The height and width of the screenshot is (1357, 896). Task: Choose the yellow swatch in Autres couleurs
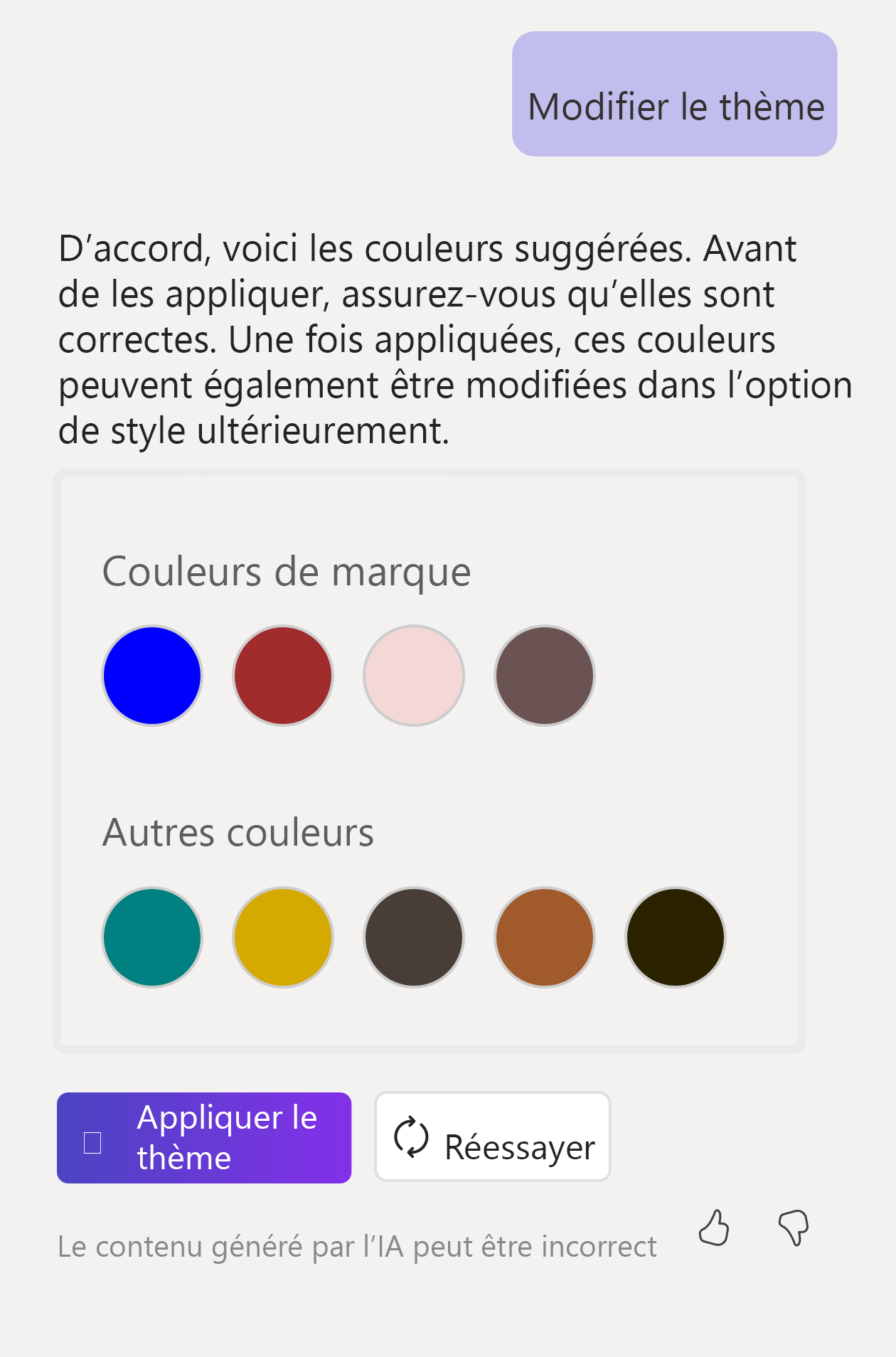pyautogui.click(x=283, y=937)
